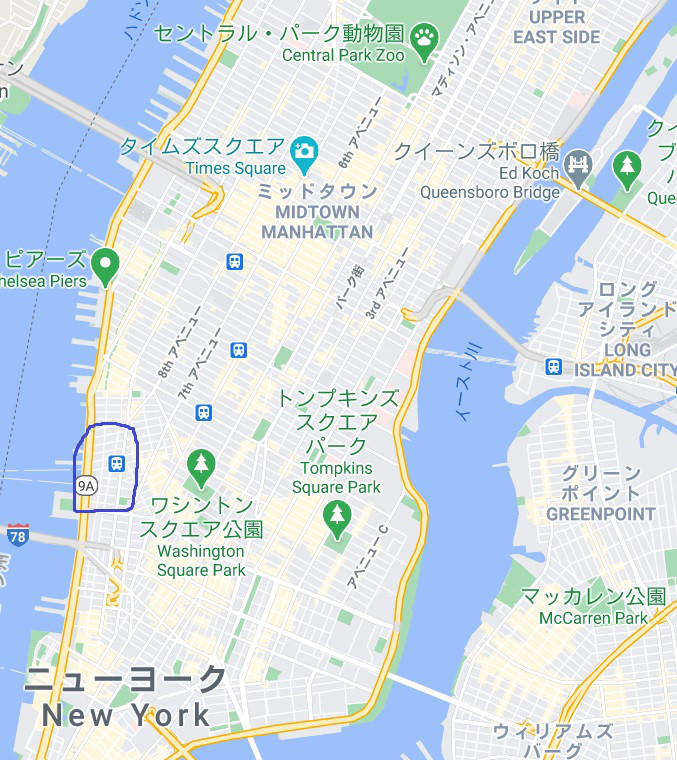The width and height of the screenshot is (677, 760).
Task: Select the transit station icon near Long Island City
Action: [554, 367]
